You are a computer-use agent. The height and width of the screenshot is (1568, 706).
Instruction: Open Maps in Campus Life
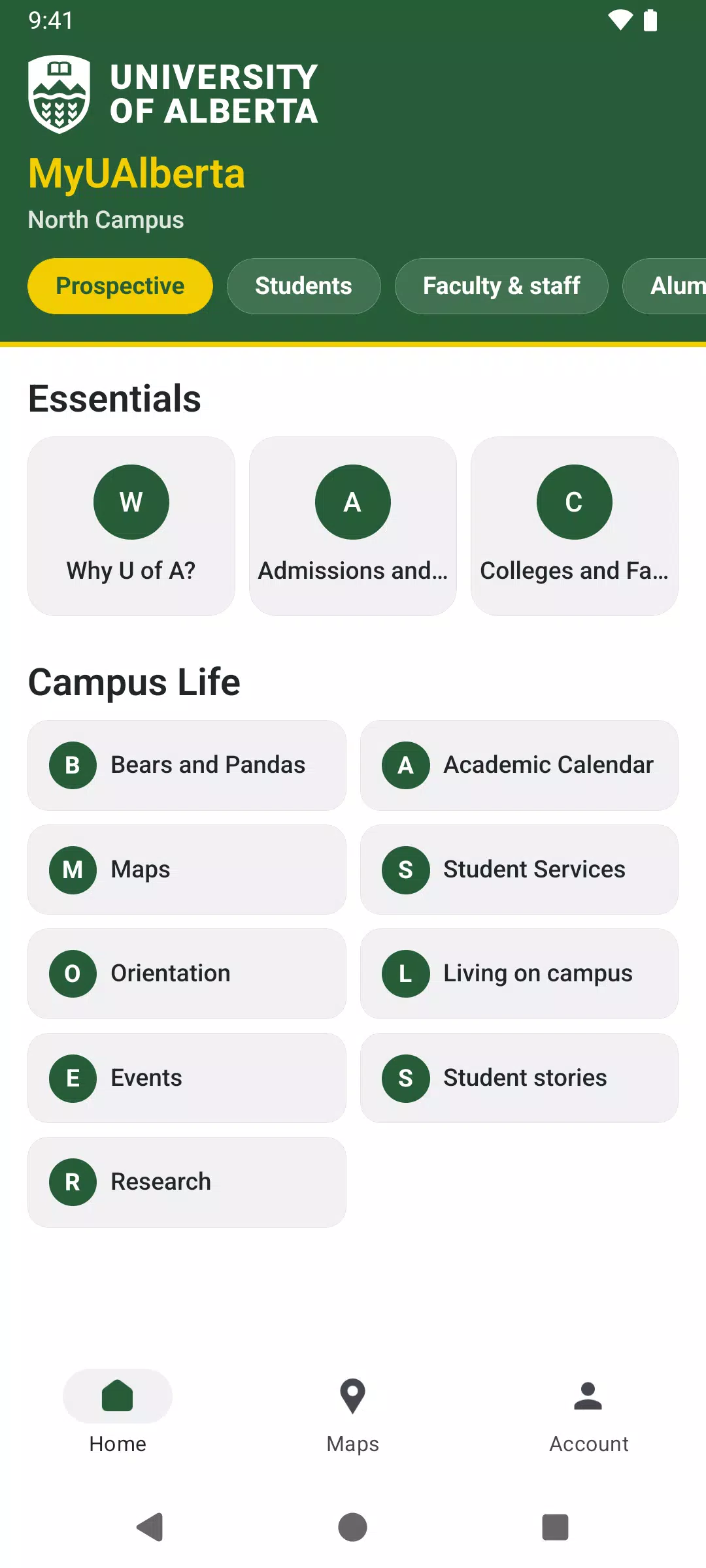[187, 870]
